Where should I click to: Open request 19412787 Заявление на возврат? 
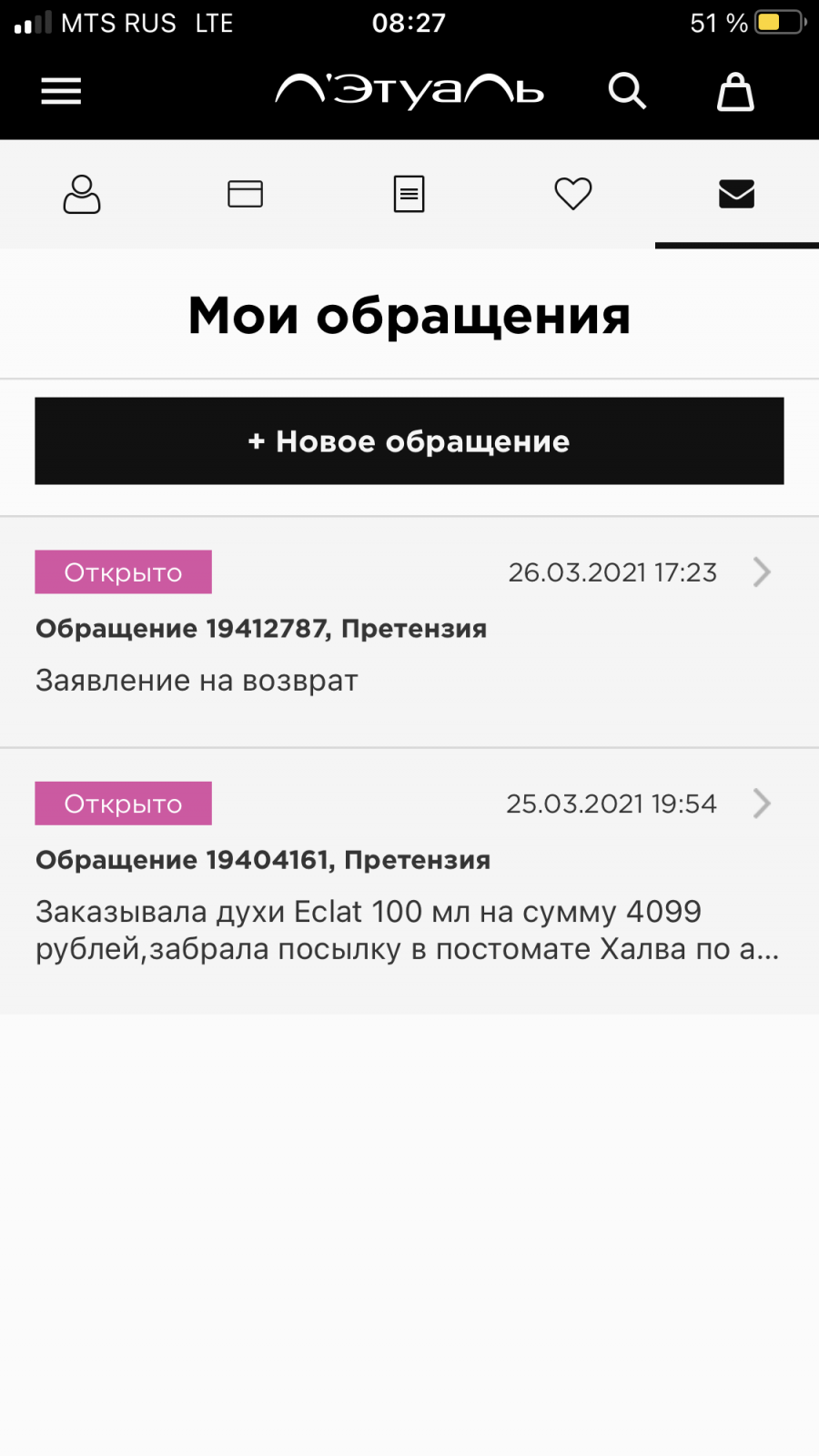point(409,632)
